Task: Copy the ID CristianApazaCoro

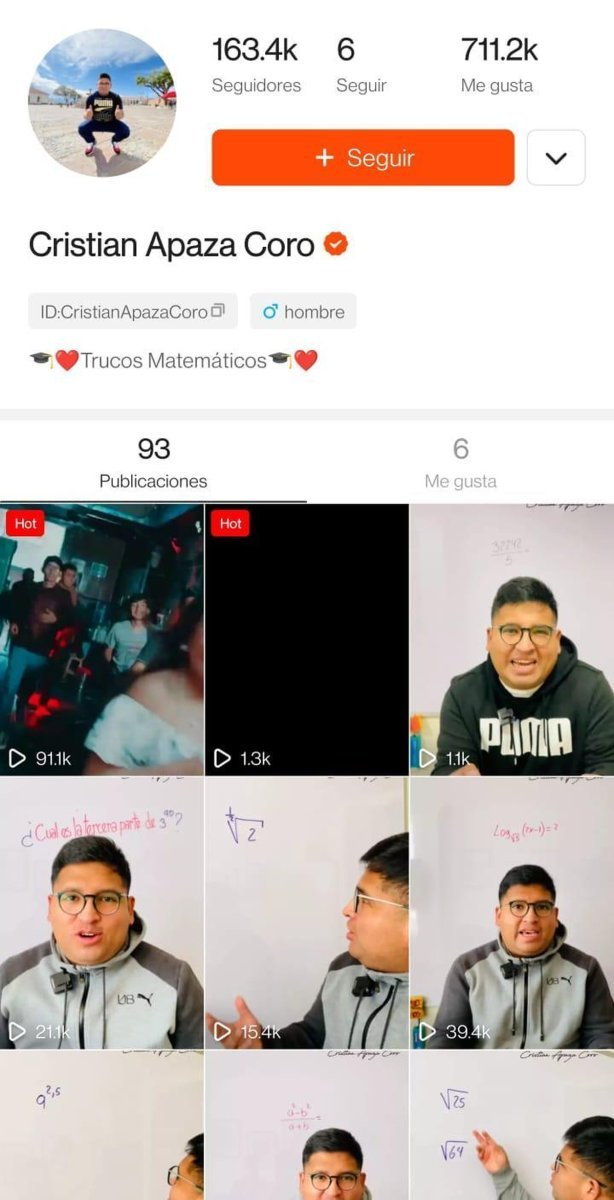Action: coord(217,312)
